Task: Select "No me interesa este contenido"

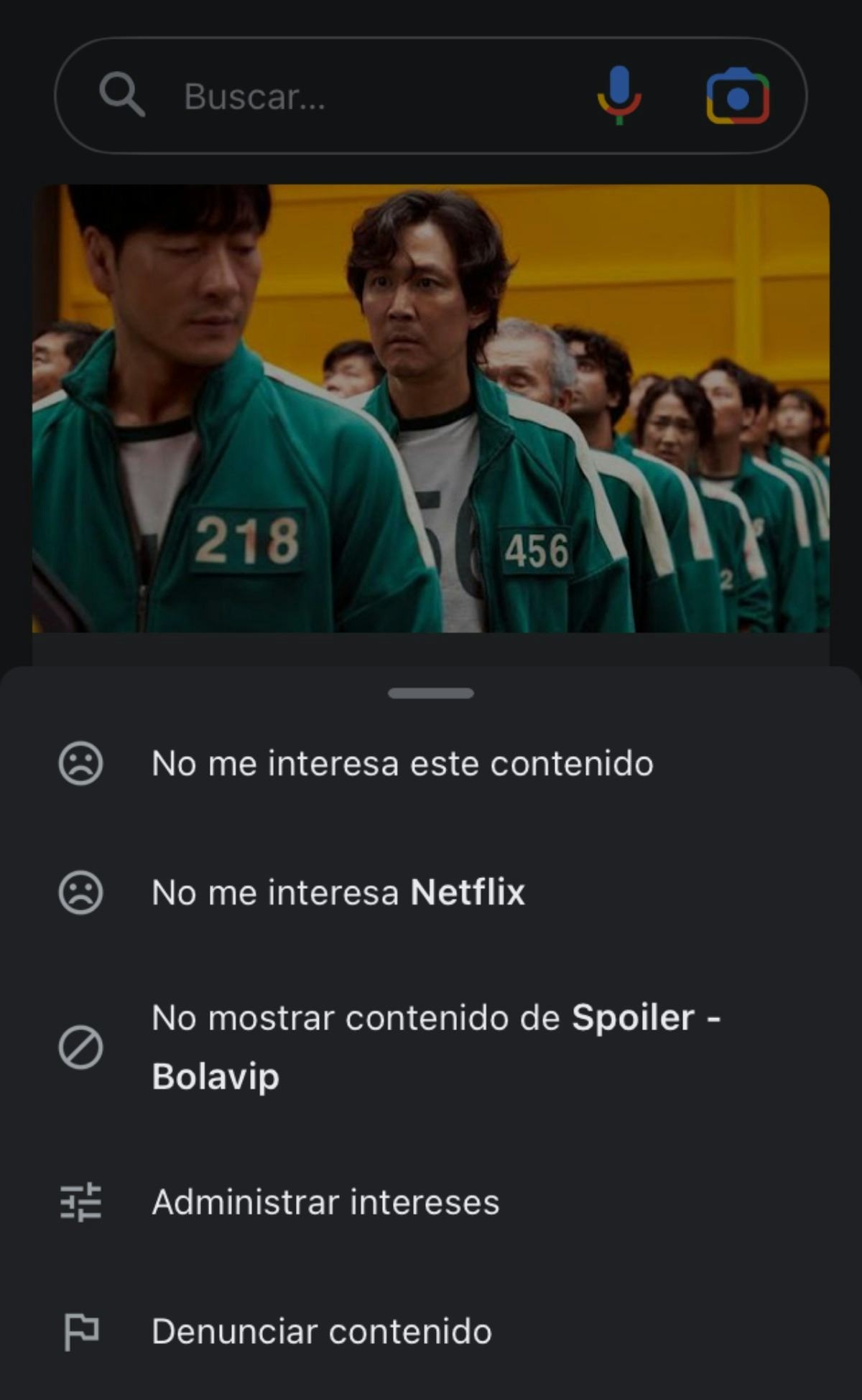Action: [x=402, y=763]
